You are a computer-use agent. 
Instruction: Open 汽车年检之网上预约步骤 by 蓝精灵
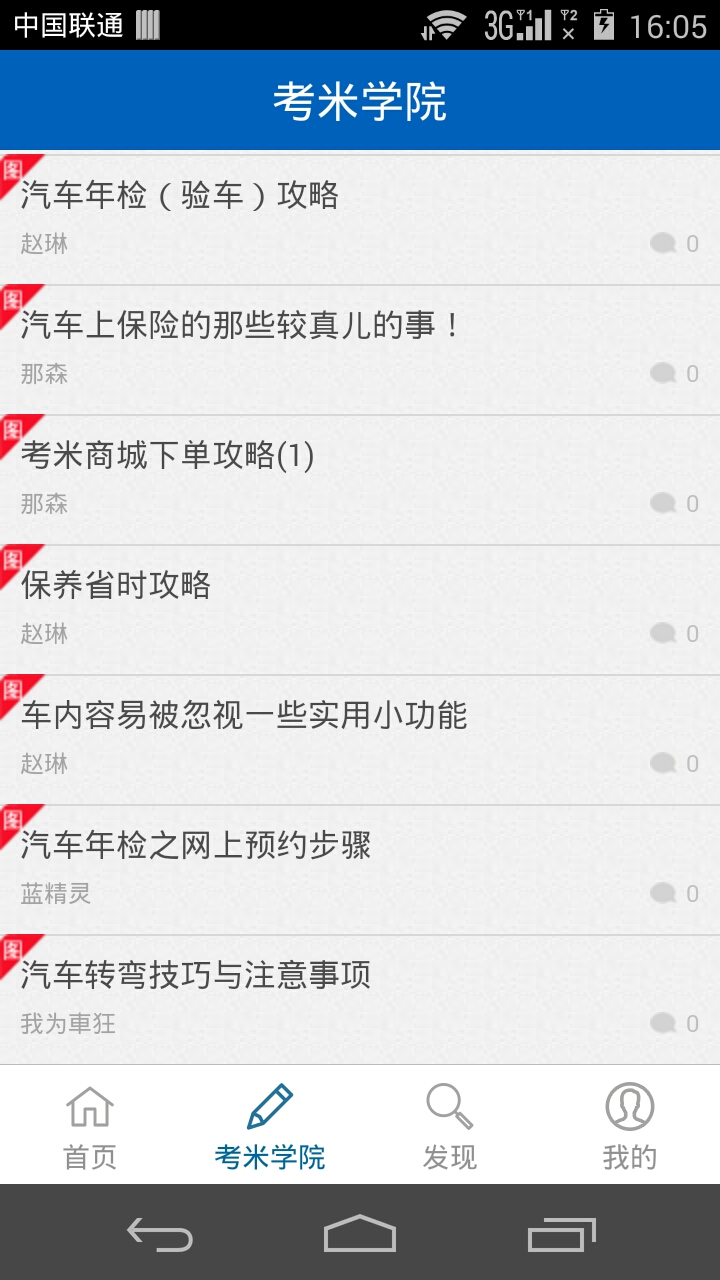pos(360,870)
